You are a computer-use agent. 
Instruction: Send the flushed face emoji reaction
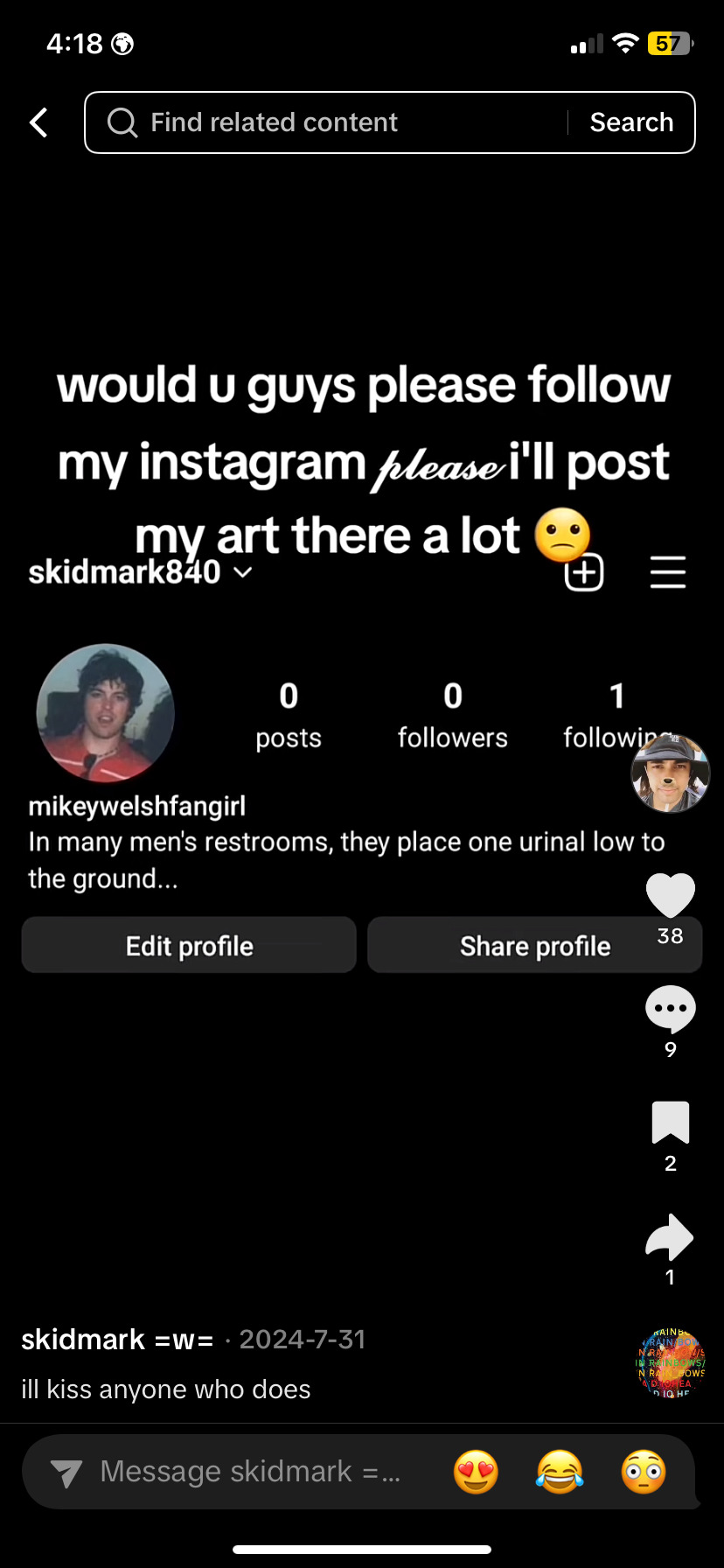(x=644, y=1472)
